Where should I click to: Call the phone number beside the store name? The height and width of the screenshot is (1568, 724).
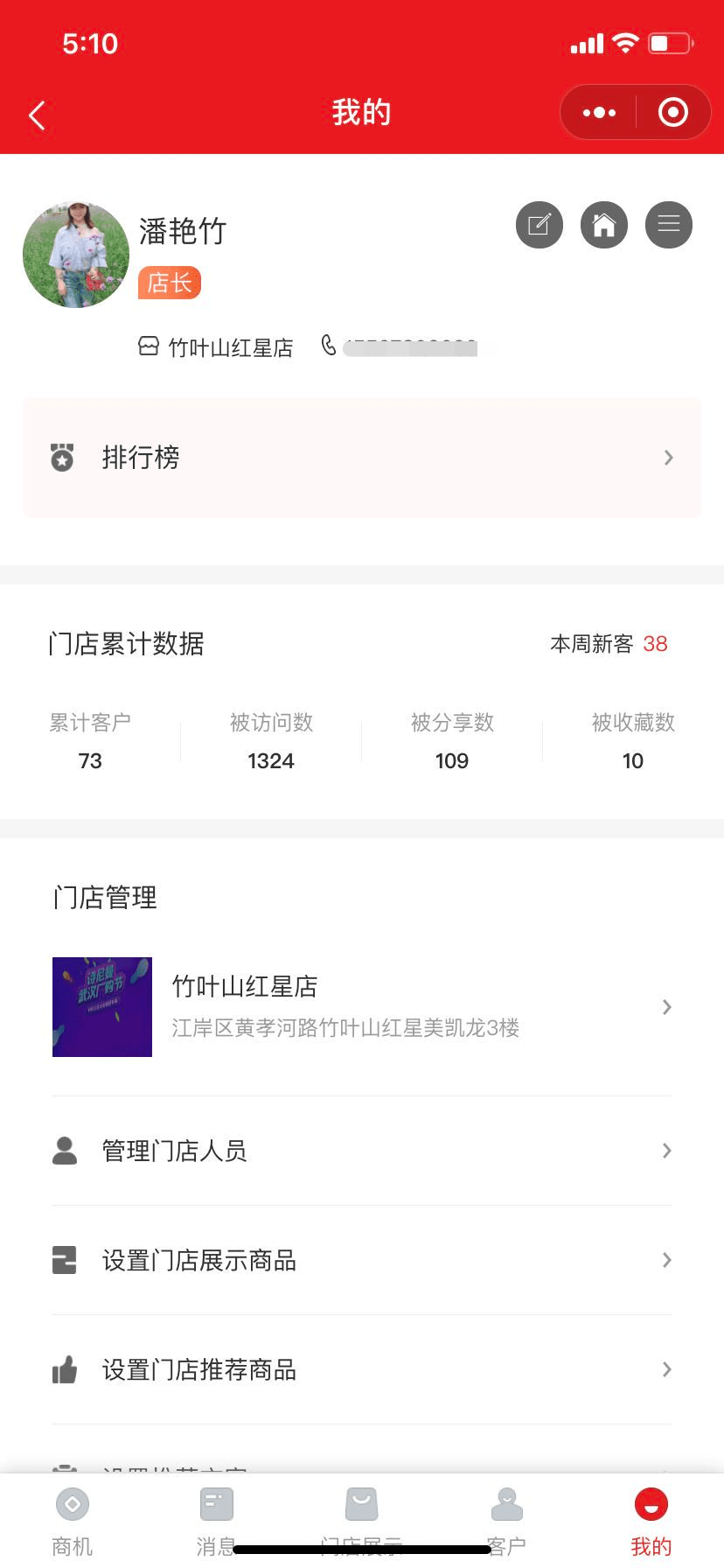[x=402, y=347]
